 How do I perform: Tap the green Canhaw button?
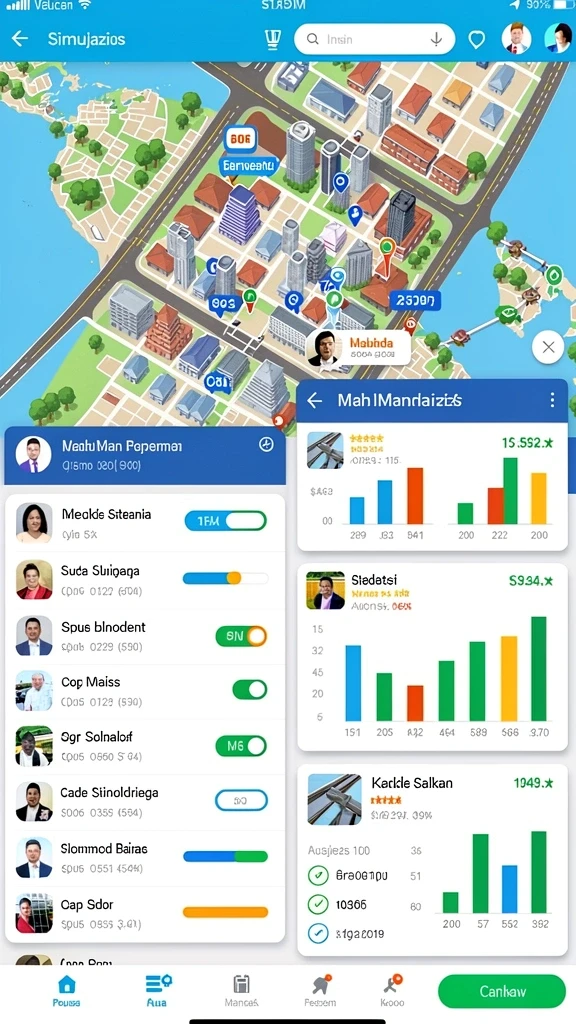click(502, 991)
